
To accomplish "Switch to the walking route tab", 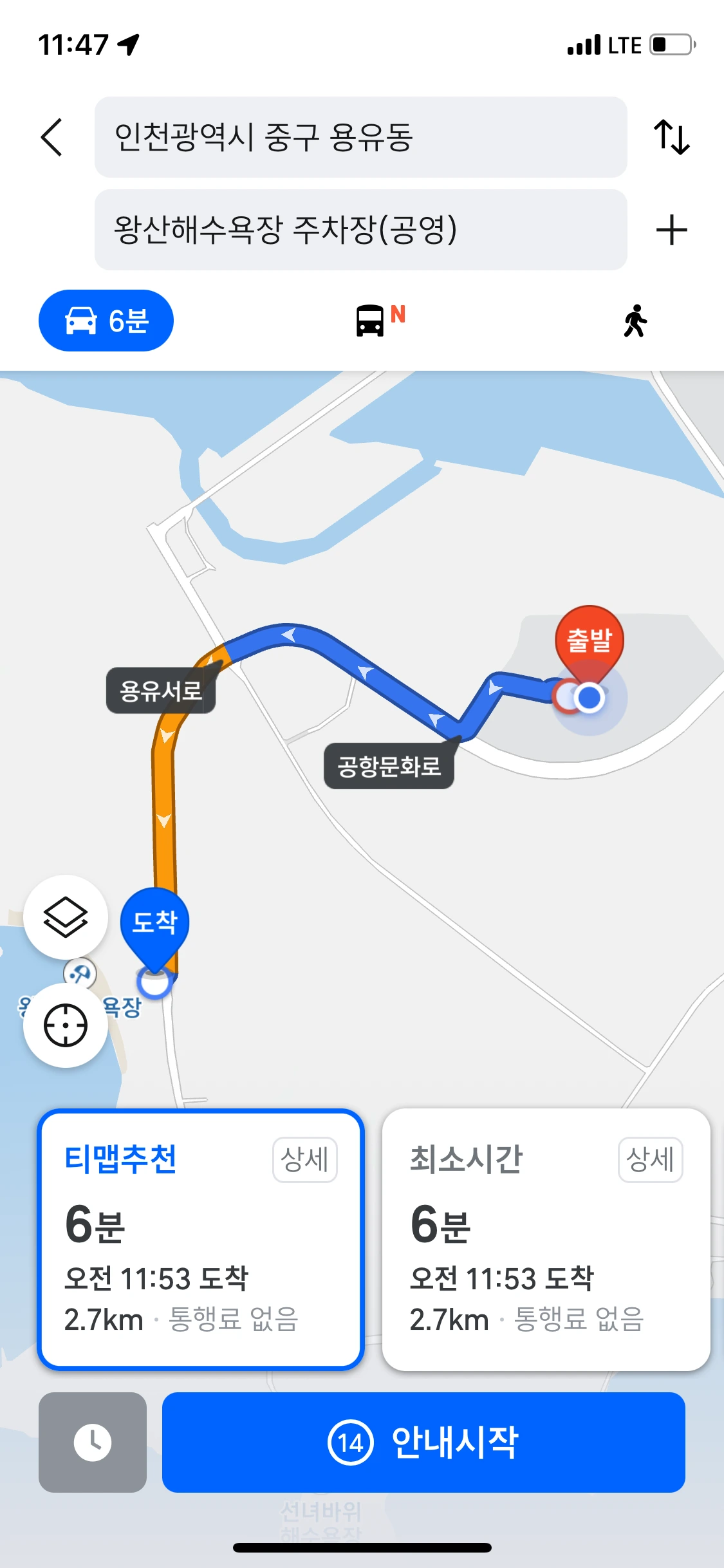I will coord(635,321).
